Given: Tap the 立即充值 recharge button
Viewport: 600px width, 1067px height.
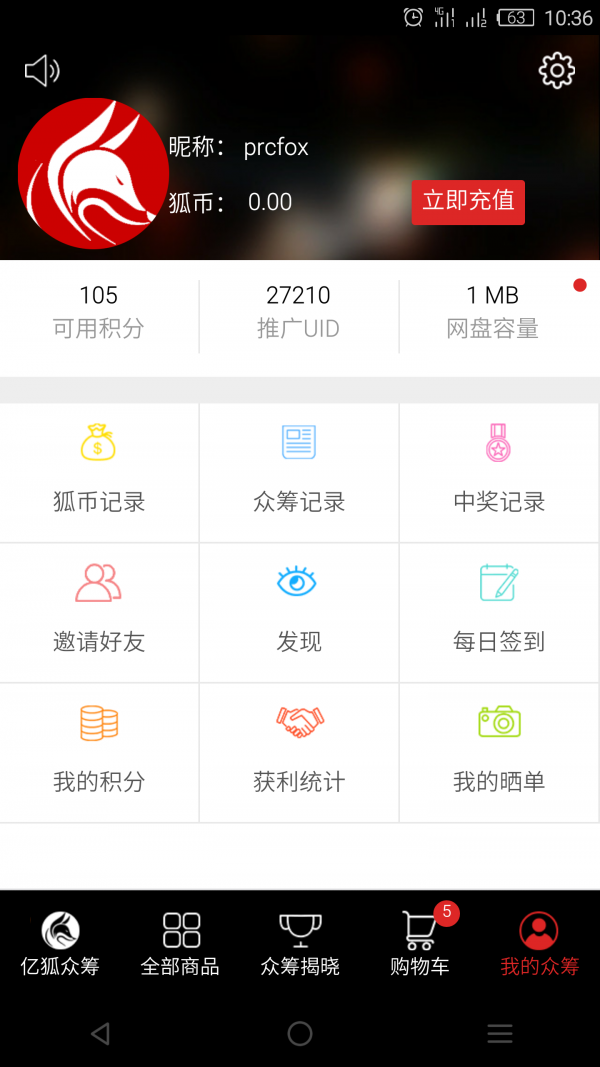Looking at the screenshot, I should pos(468,201).
